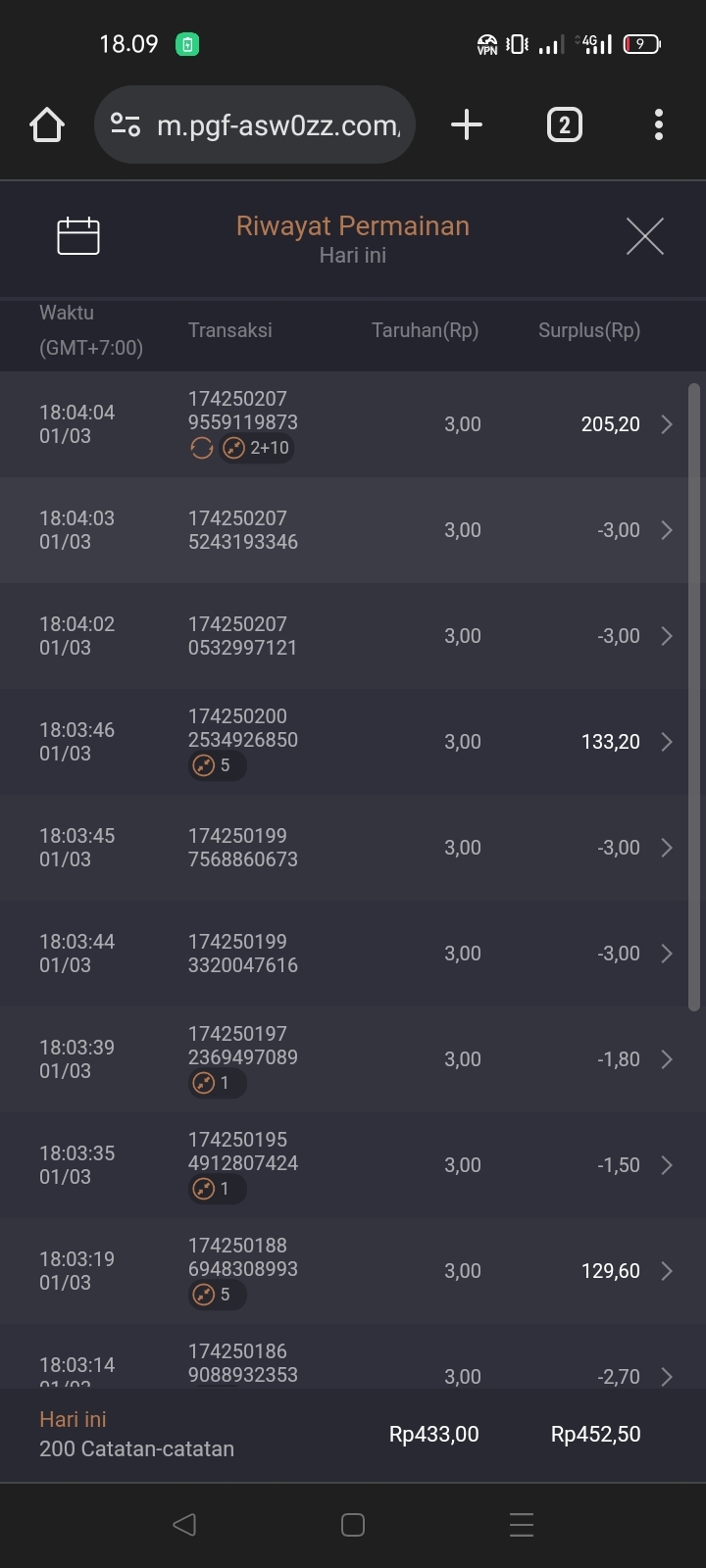The height and width of the screenshot is (1568, 706).
Task: Open the 18:03:19 record with 129,60 surplus
Action: pos(353,1271)
